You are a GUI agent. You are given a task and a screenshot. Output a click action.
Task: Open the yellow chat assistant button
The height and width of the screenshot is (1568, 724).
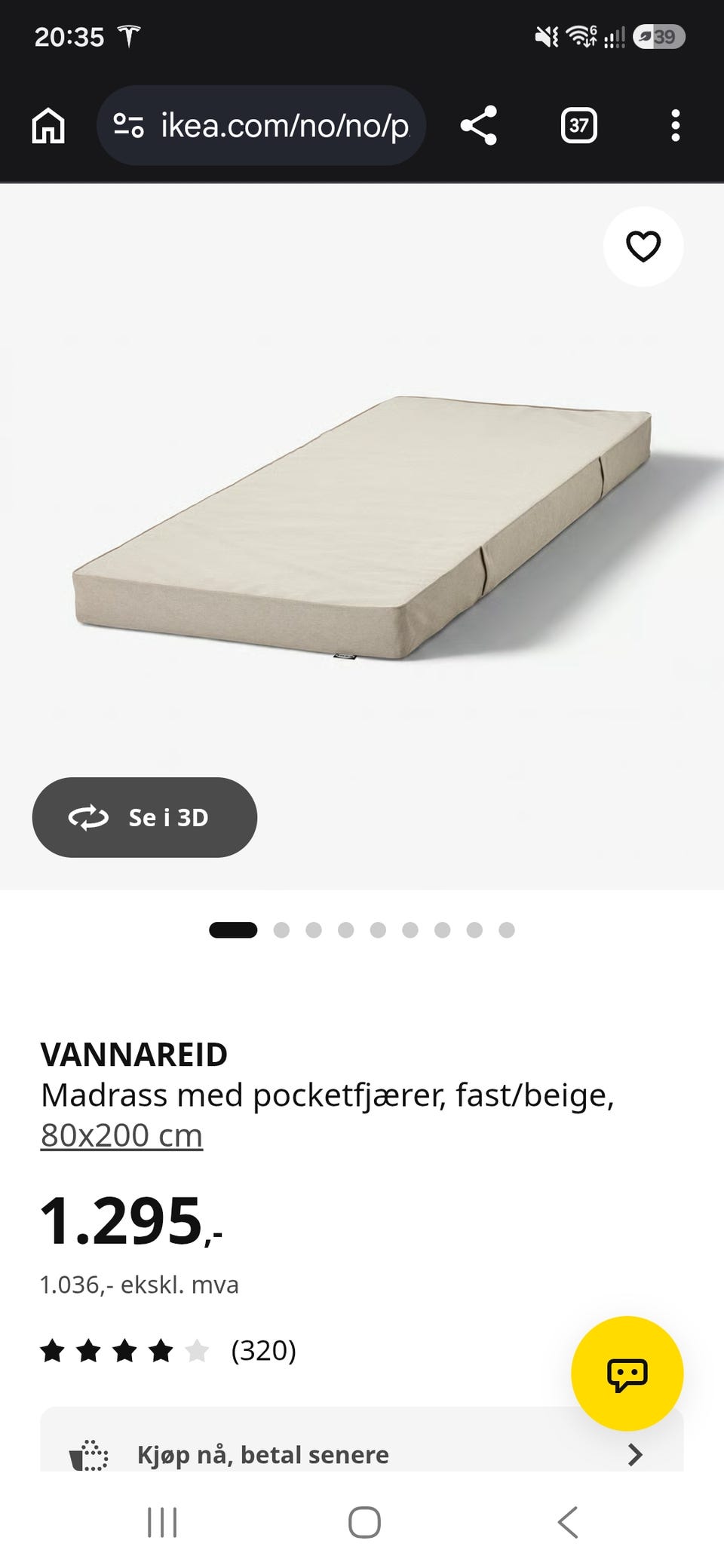[627, 1374]
